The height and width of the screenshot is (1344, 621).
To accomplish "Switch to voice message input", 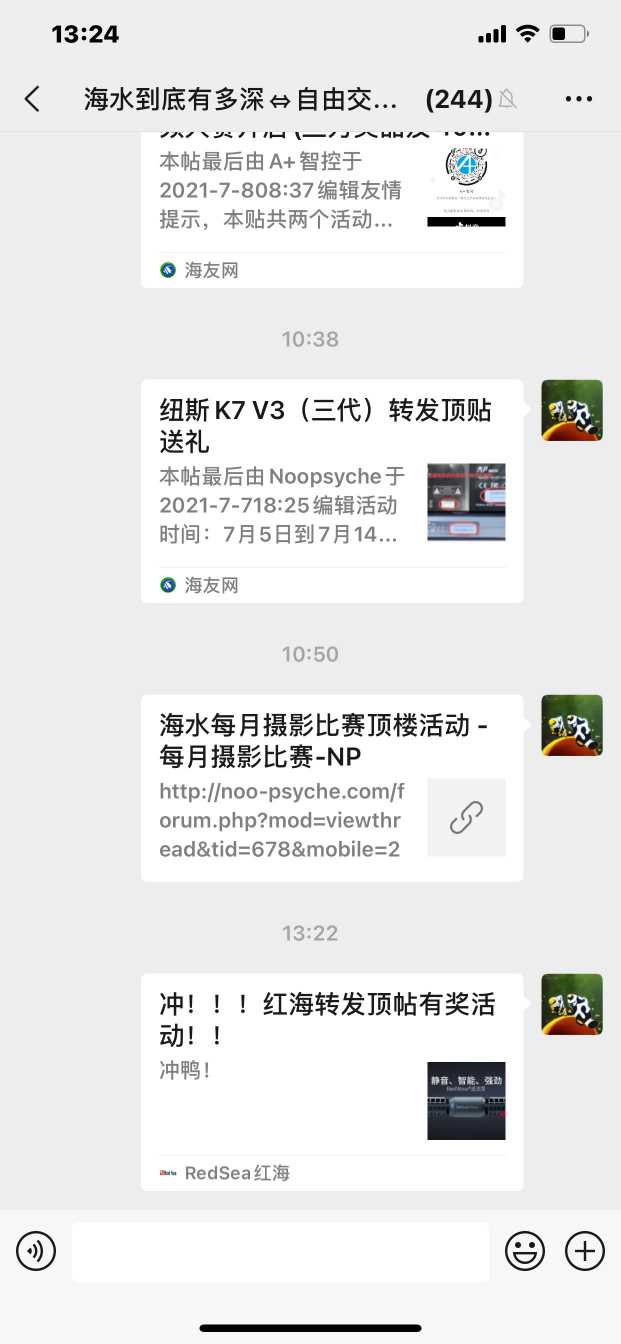I will tap(36, 1250).
